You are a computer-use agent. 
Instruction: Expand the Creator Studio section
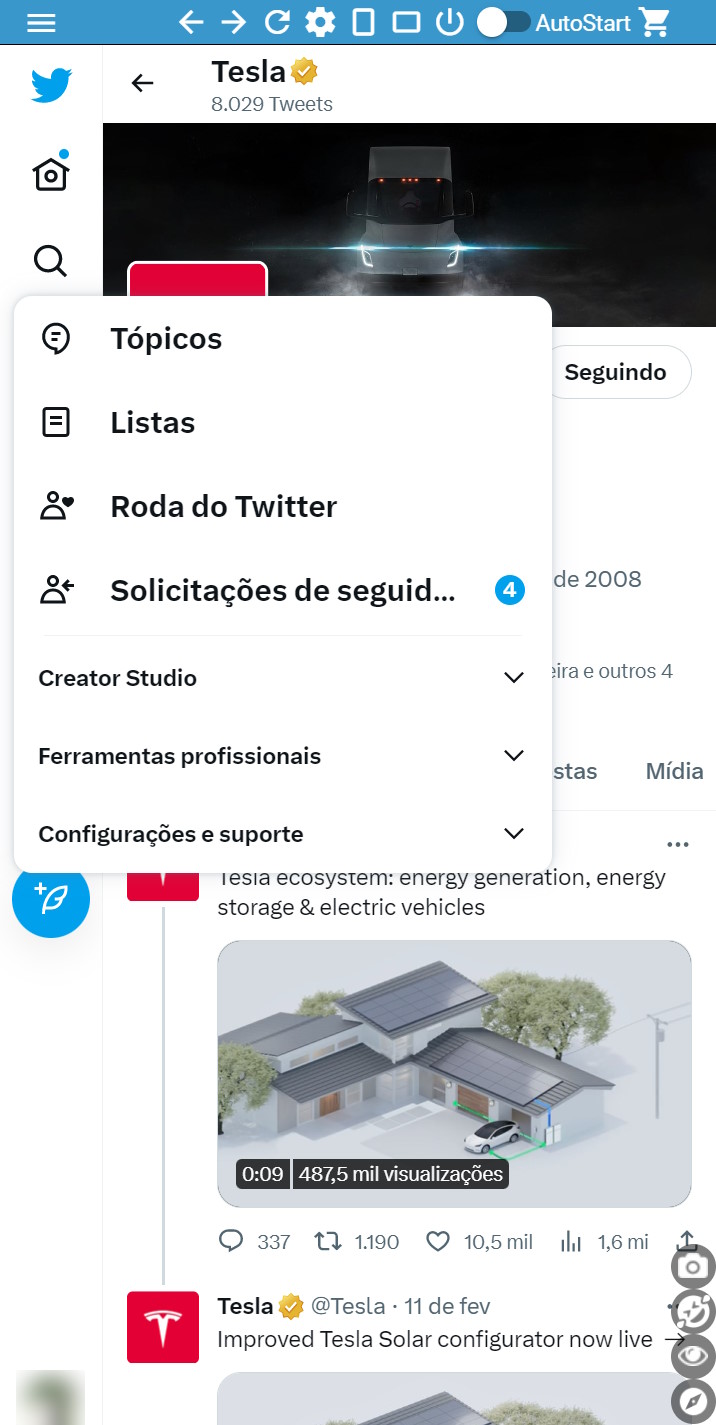tap(281, 678)
